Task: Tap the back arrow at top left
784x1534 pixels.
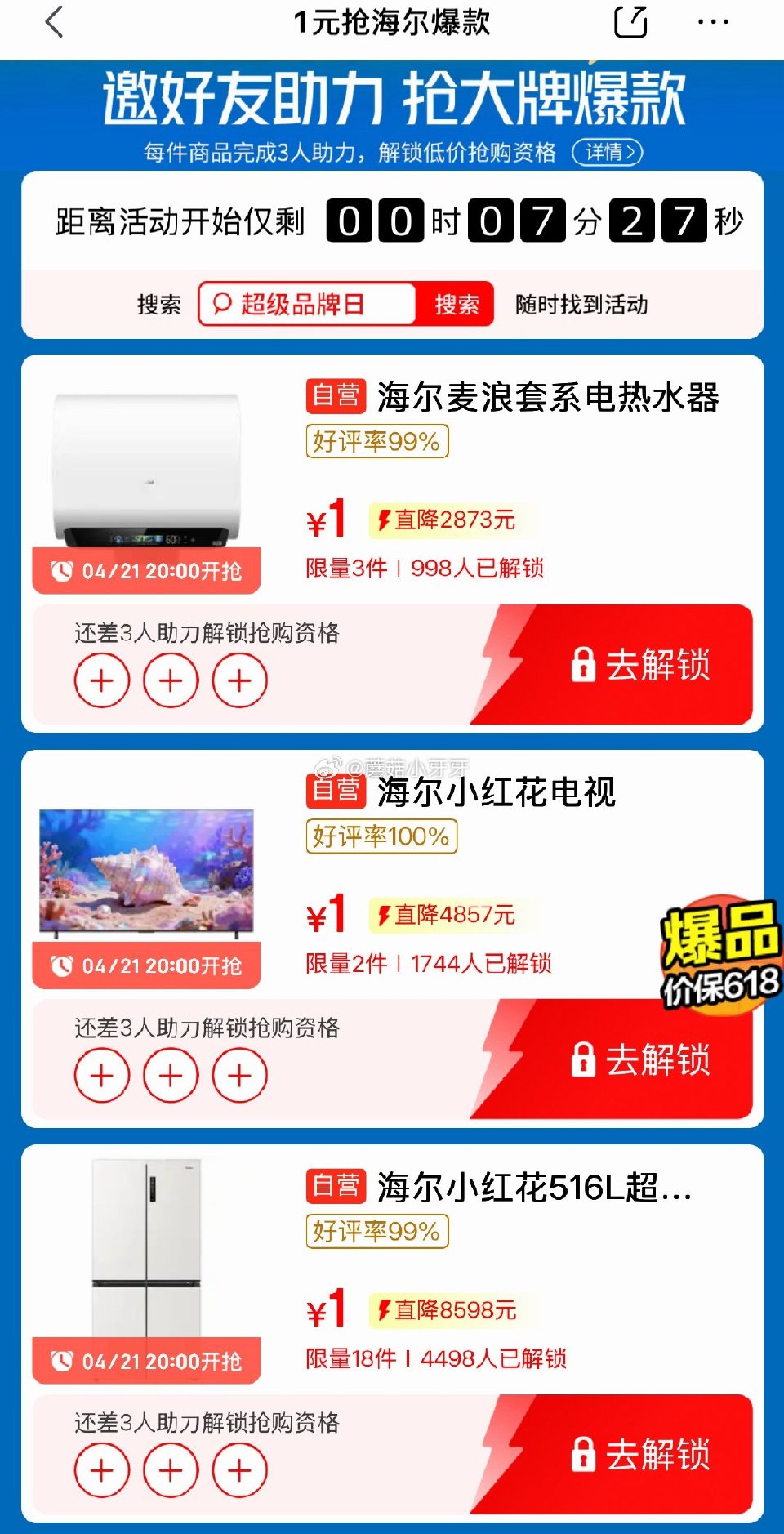Action: coord(54,22)
